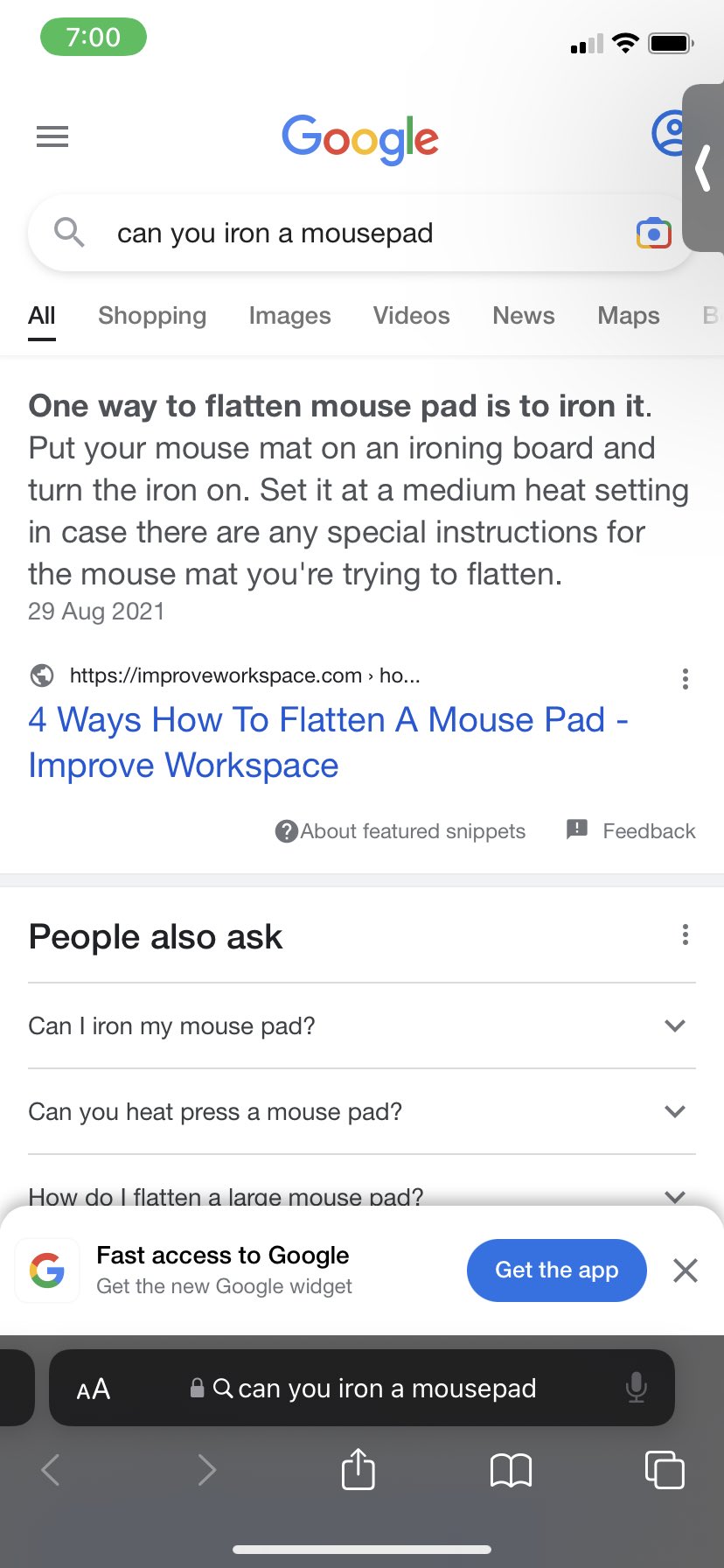Switch to the News tab

[523, 316]
